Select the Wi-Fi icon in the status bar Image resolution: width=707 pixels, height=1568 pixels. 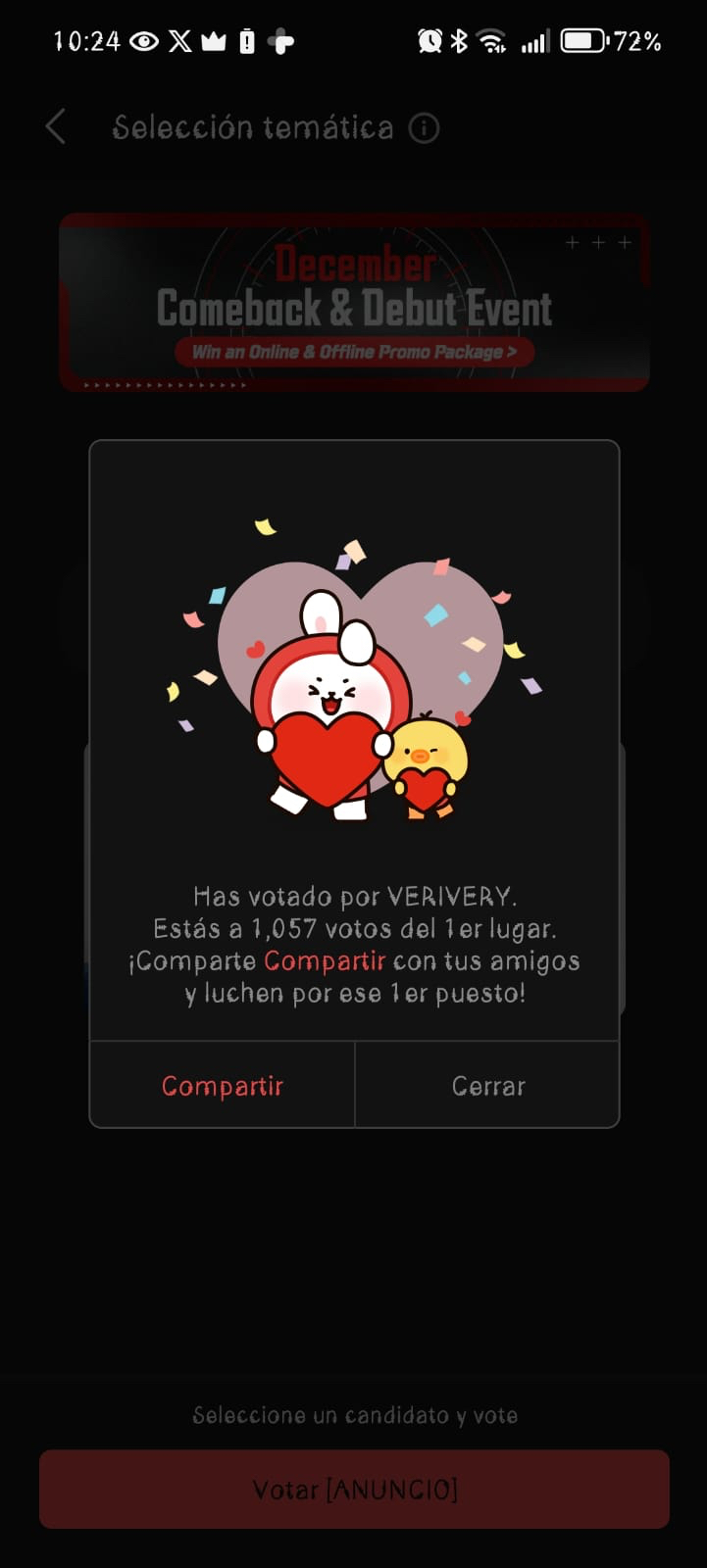490,40
